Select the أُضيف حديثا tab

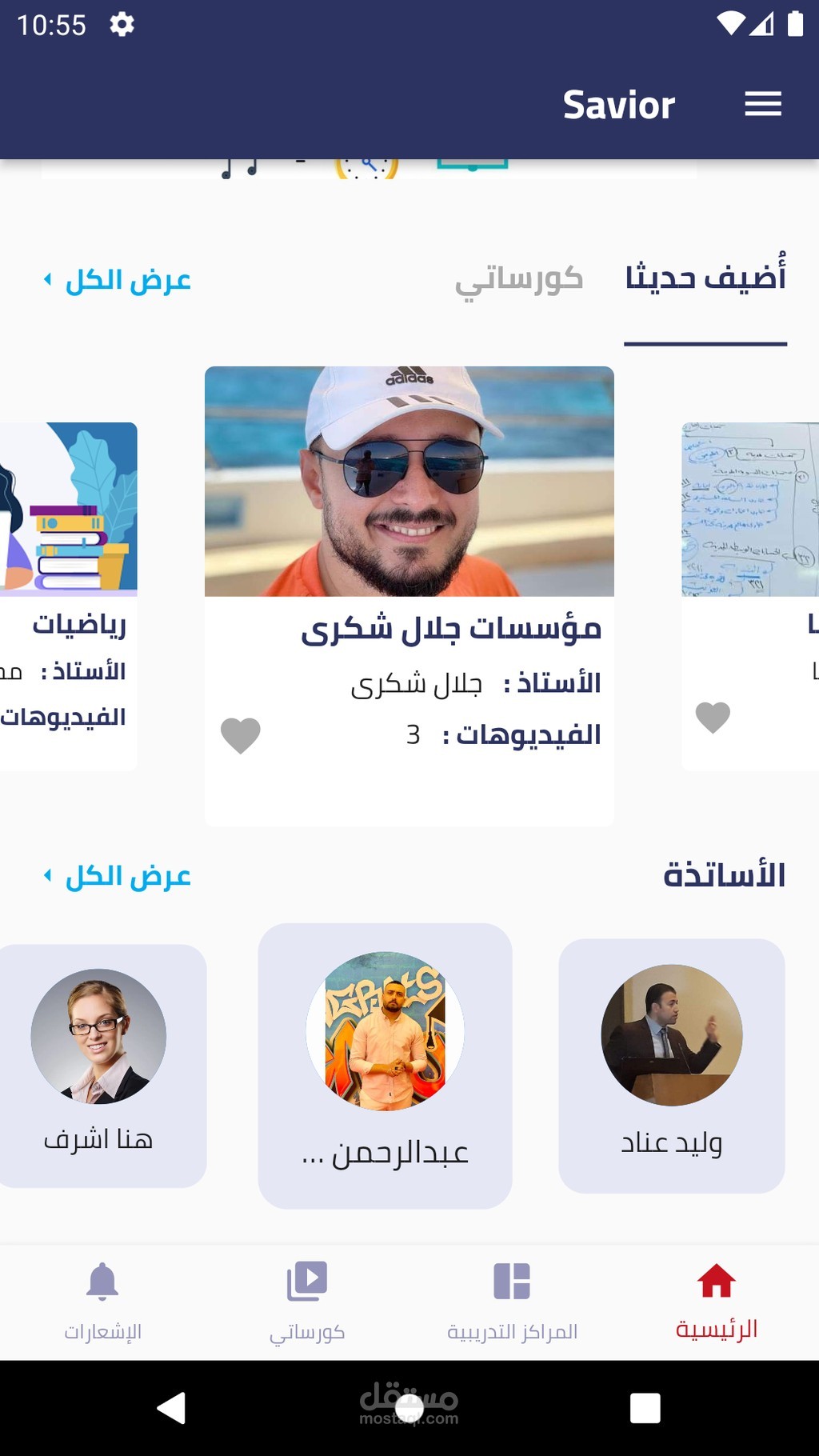(x=705, y=277)
